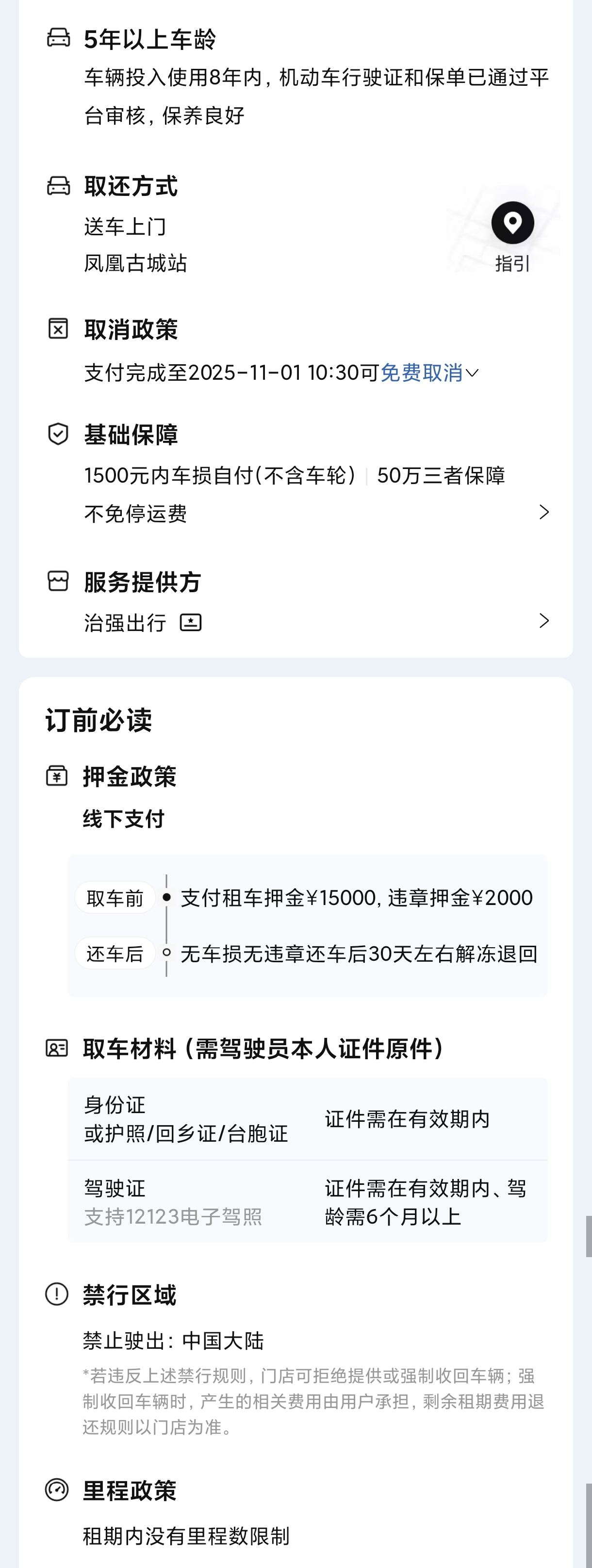View 治强出行 business license icon
Image resolution: width=592 pixels, height=1568 pixels.
(191, 623)
